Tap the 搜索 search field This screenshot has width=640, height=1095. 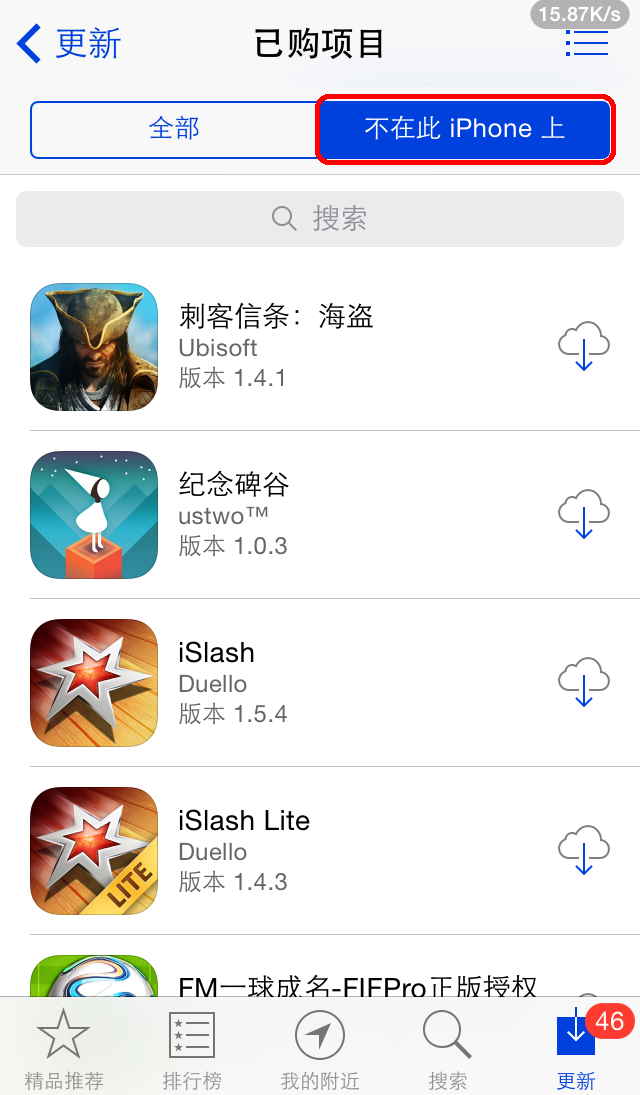(x=320, y=218)
